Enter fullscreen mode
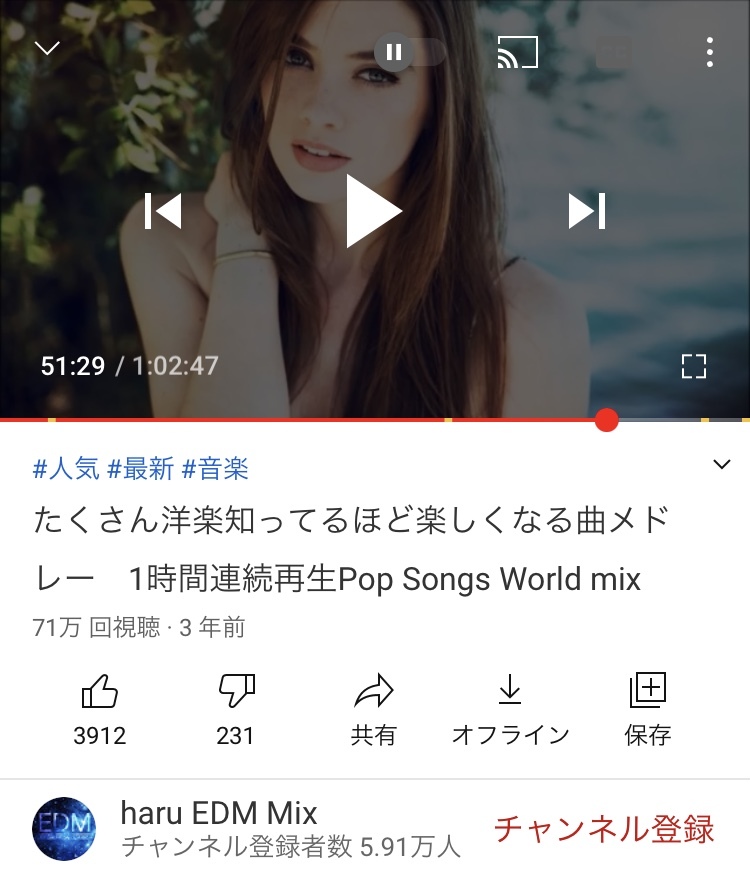The height and width of the screenshot is (875, 750). pyautogui.click(x=694, y=366)
